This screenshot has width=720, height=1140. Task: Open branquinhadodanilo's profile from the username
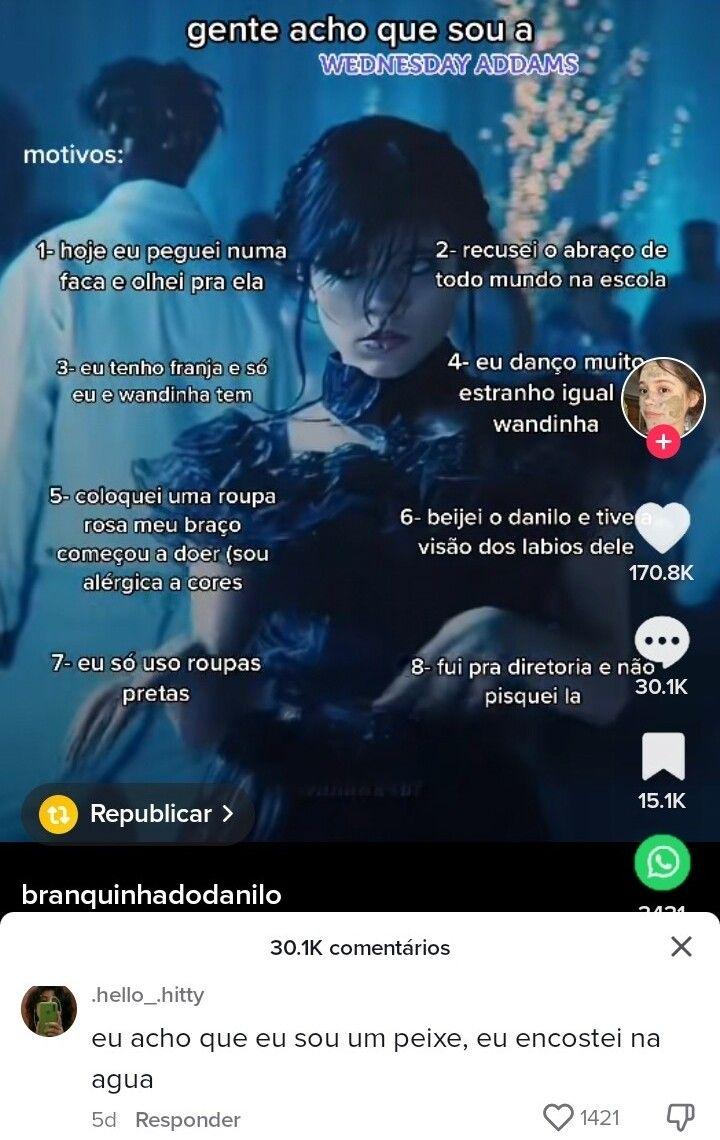click(151, 895)
